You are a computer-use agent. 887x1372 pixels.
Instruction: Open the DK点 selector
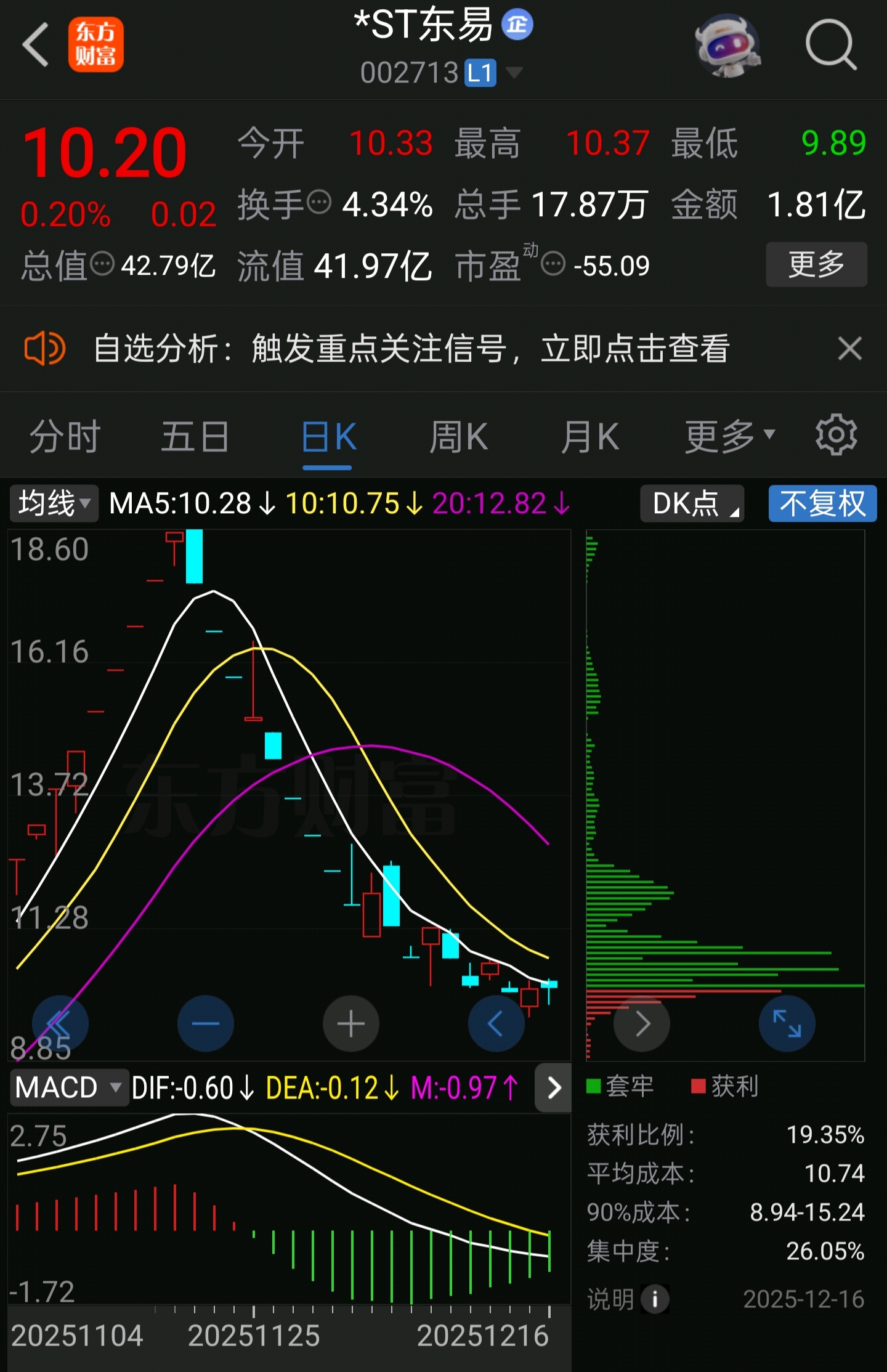pos(692,503)
